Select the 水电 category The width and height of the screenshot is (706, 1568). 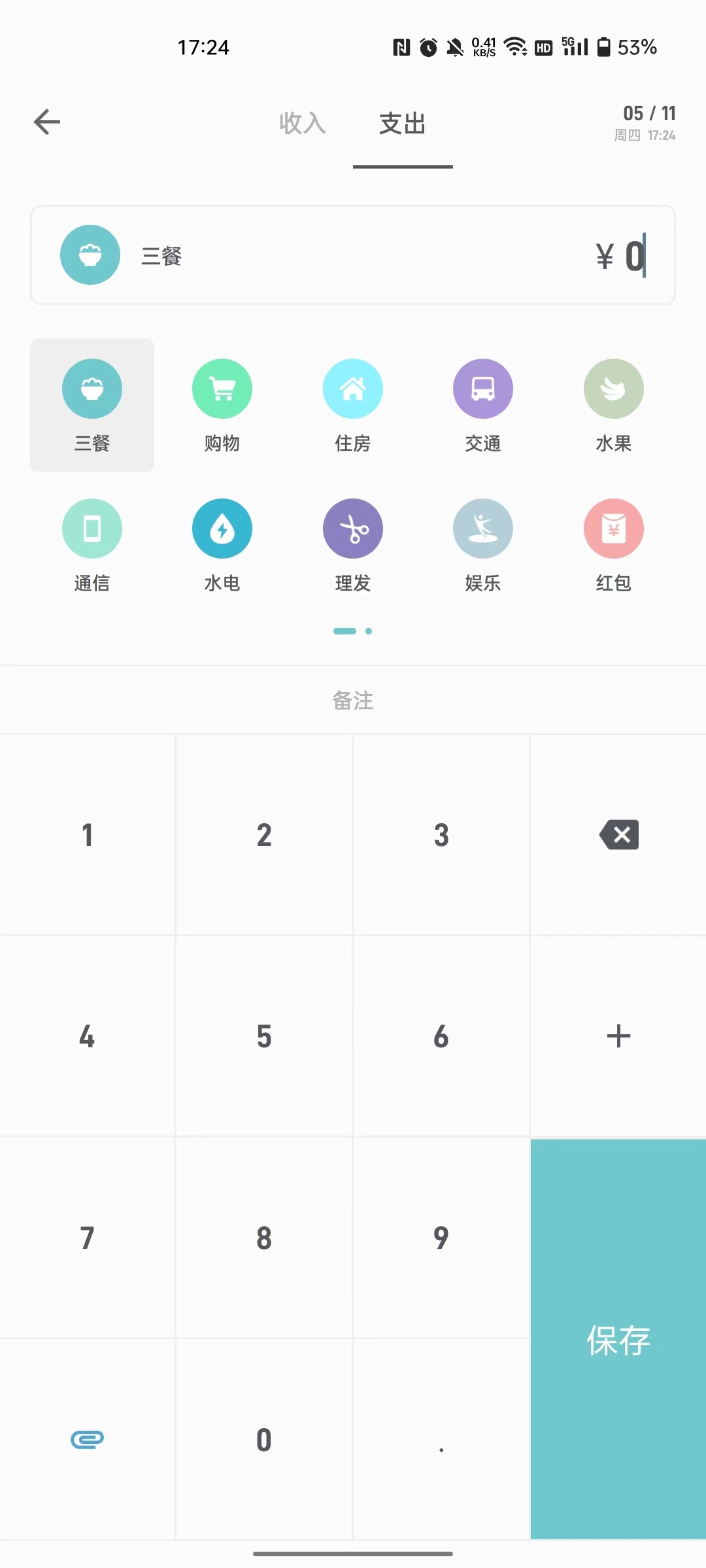222,545
